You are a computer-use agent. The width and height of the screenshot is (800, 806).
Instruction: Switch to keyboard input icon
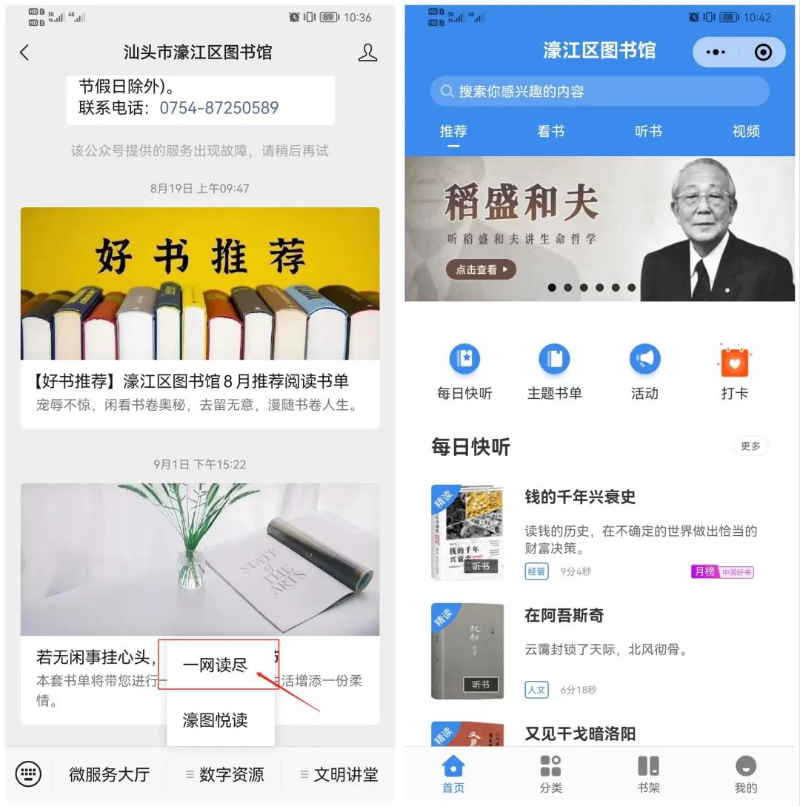click(28, 773)
